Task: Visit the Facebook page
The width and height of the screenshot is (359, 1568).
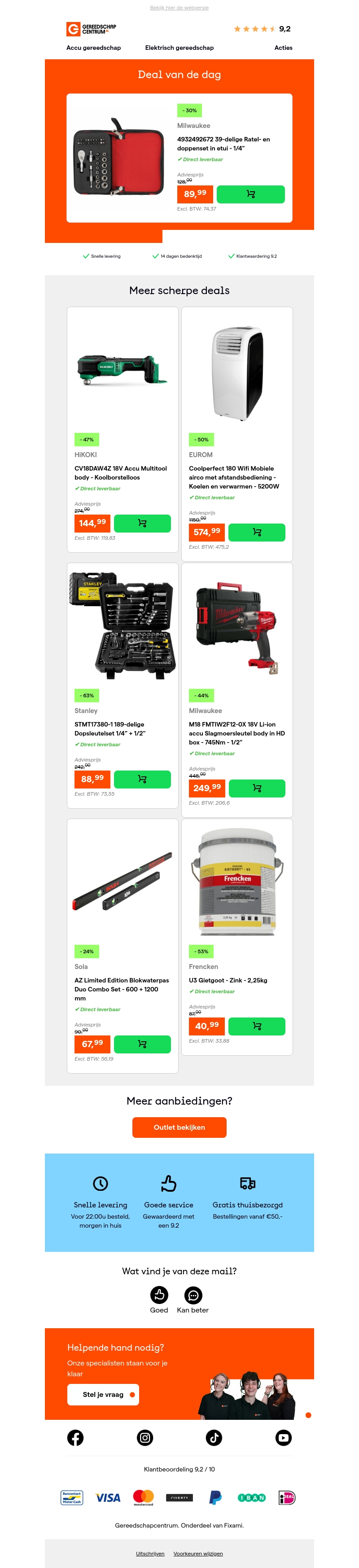Action: click(x=75, y=1437)
